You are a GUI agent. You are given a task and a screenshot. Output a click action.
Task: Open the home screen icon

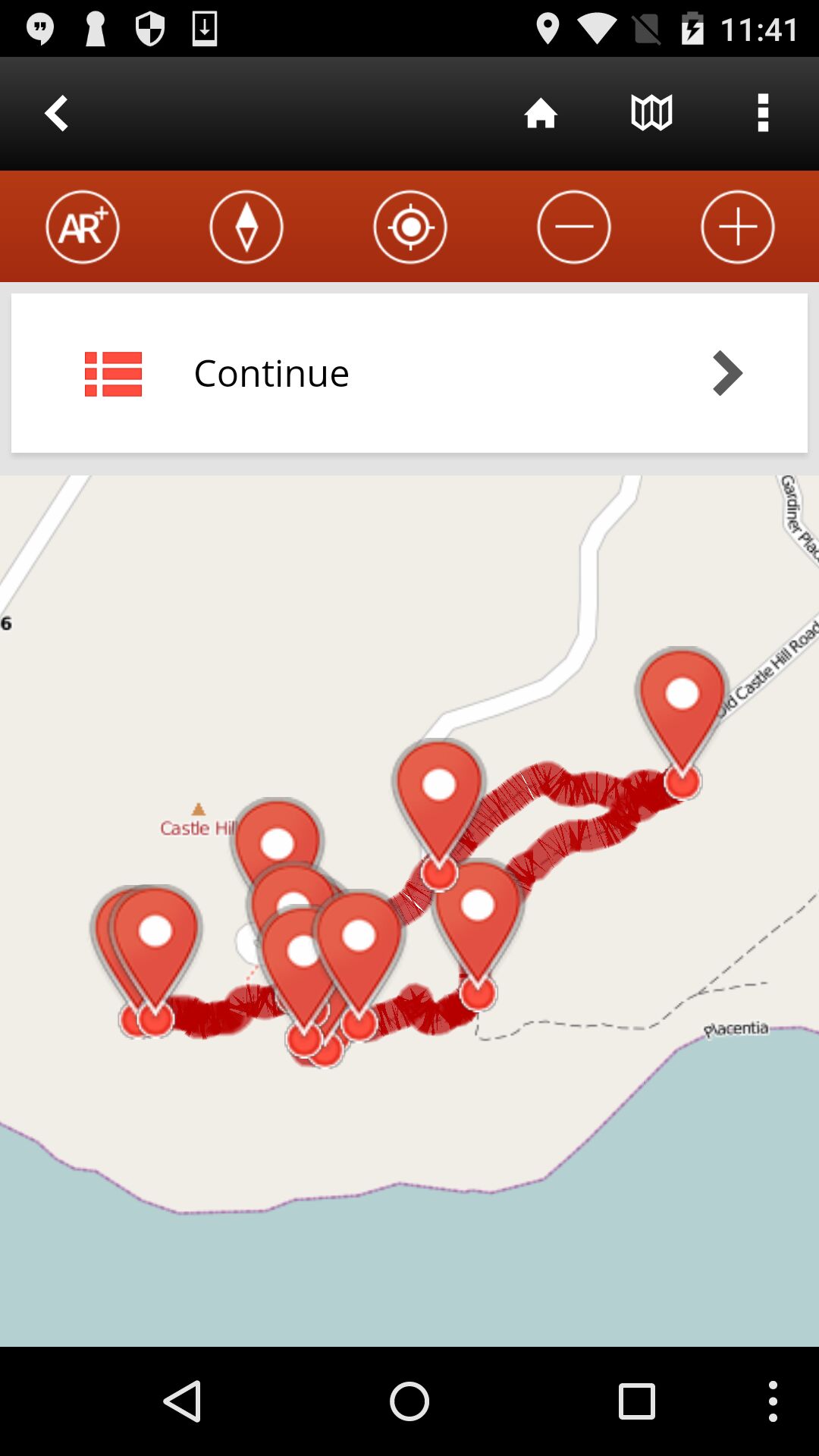tap(541, 114)
